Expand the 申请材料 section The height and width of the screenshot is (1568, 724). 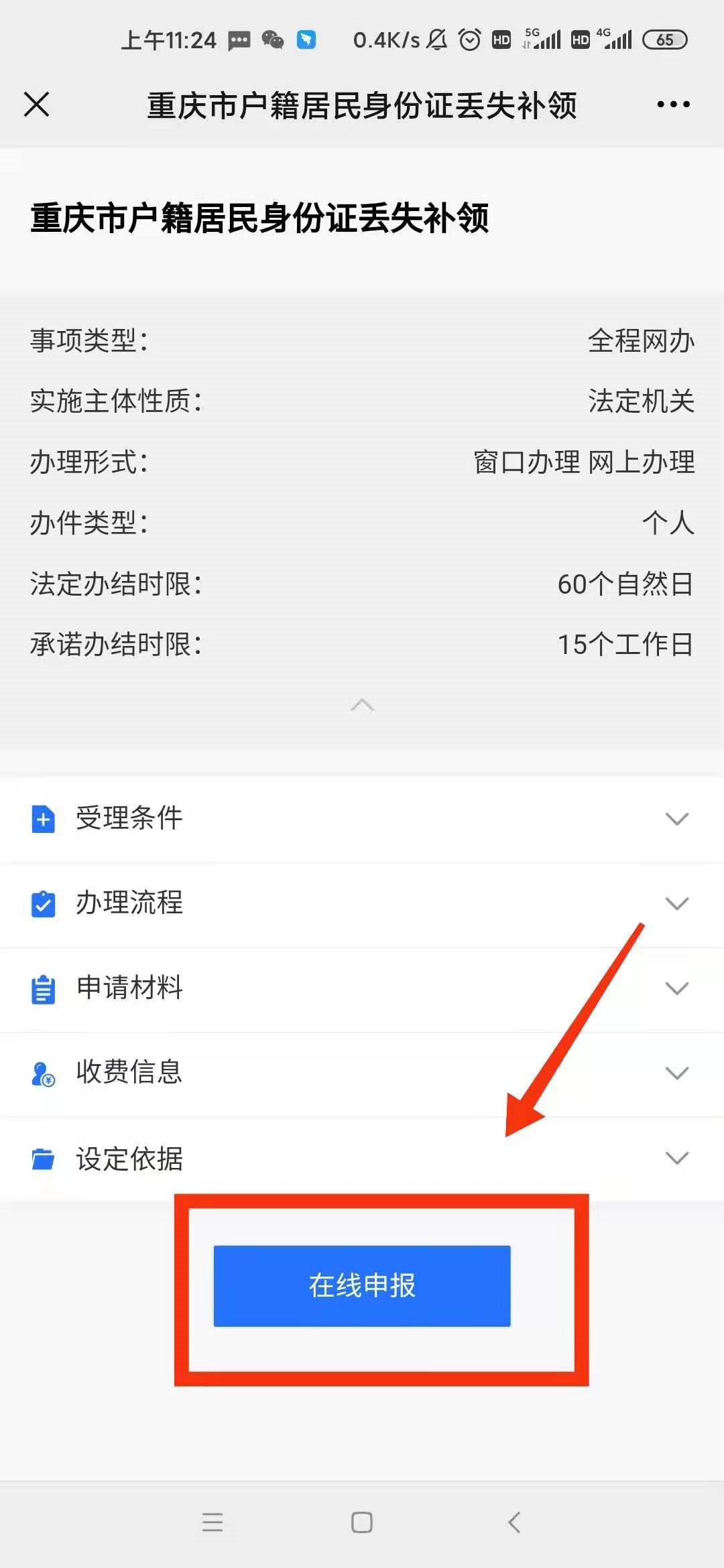[x=676, y=988]
